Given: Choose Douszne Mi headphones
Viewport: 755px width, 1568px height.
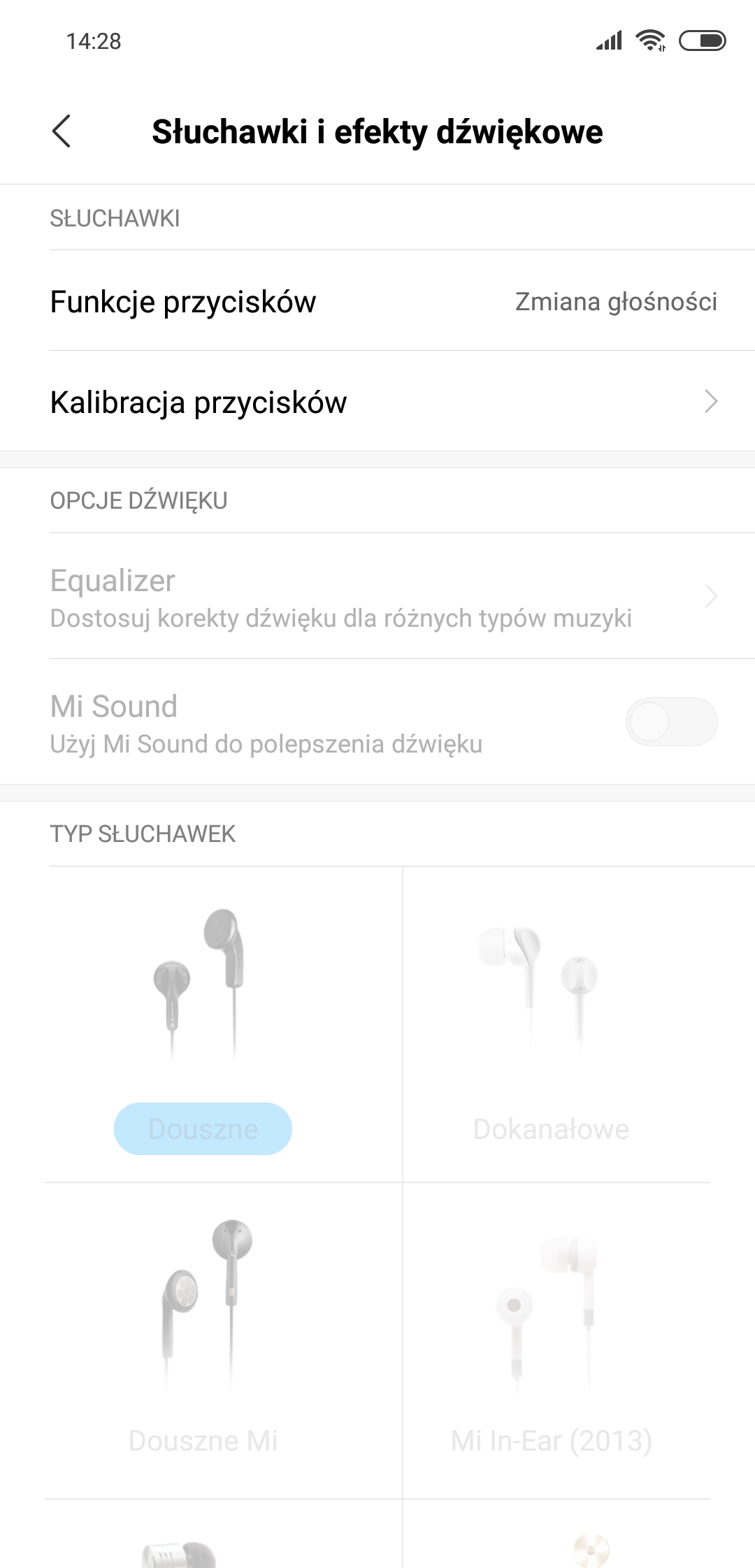Looking at the screenshot, I should click(x=203, y=1439).
